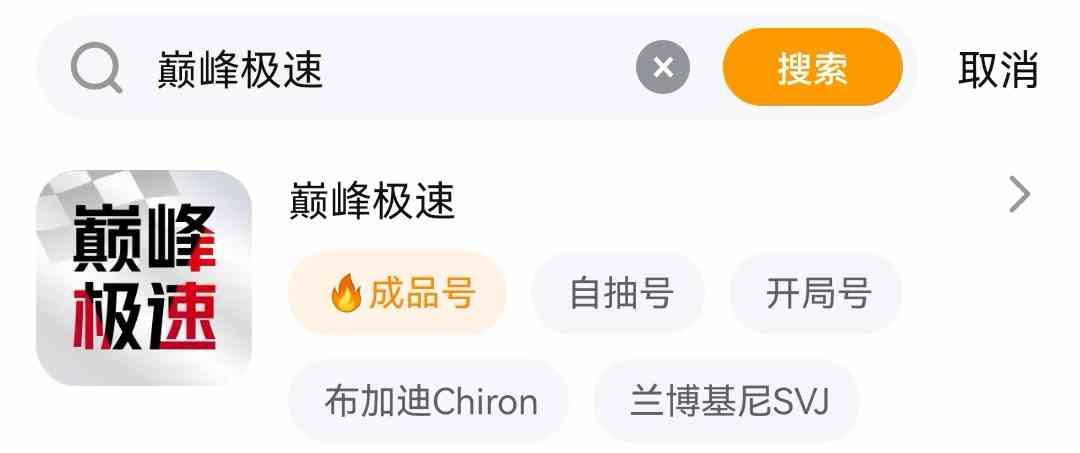The image size is (1080, 453).
Task: Filter by 兰博基尼SVJ chip
Action: point(728,402)
